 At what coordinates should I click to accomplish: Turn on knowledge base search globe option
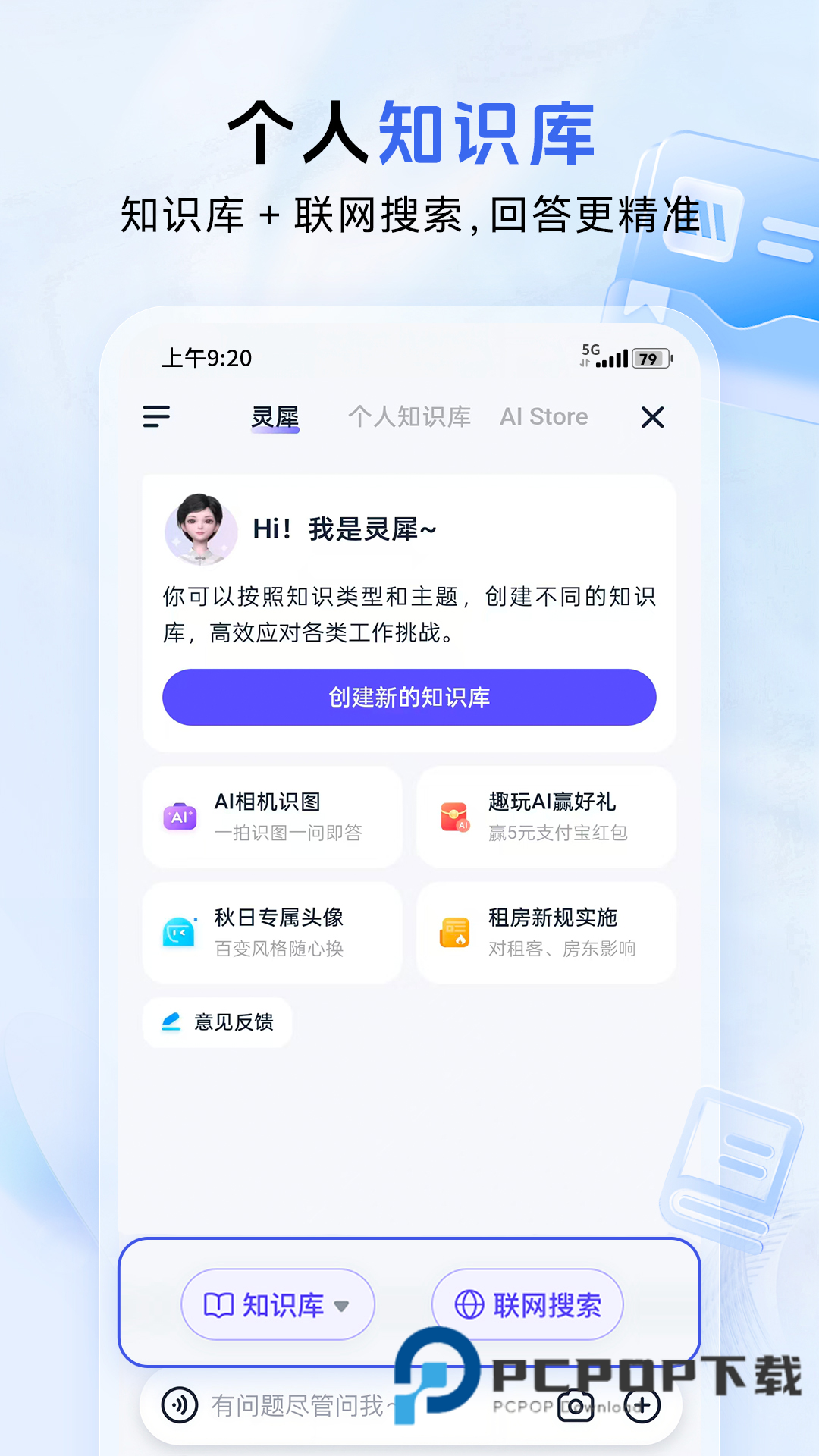pos(468,1305)
